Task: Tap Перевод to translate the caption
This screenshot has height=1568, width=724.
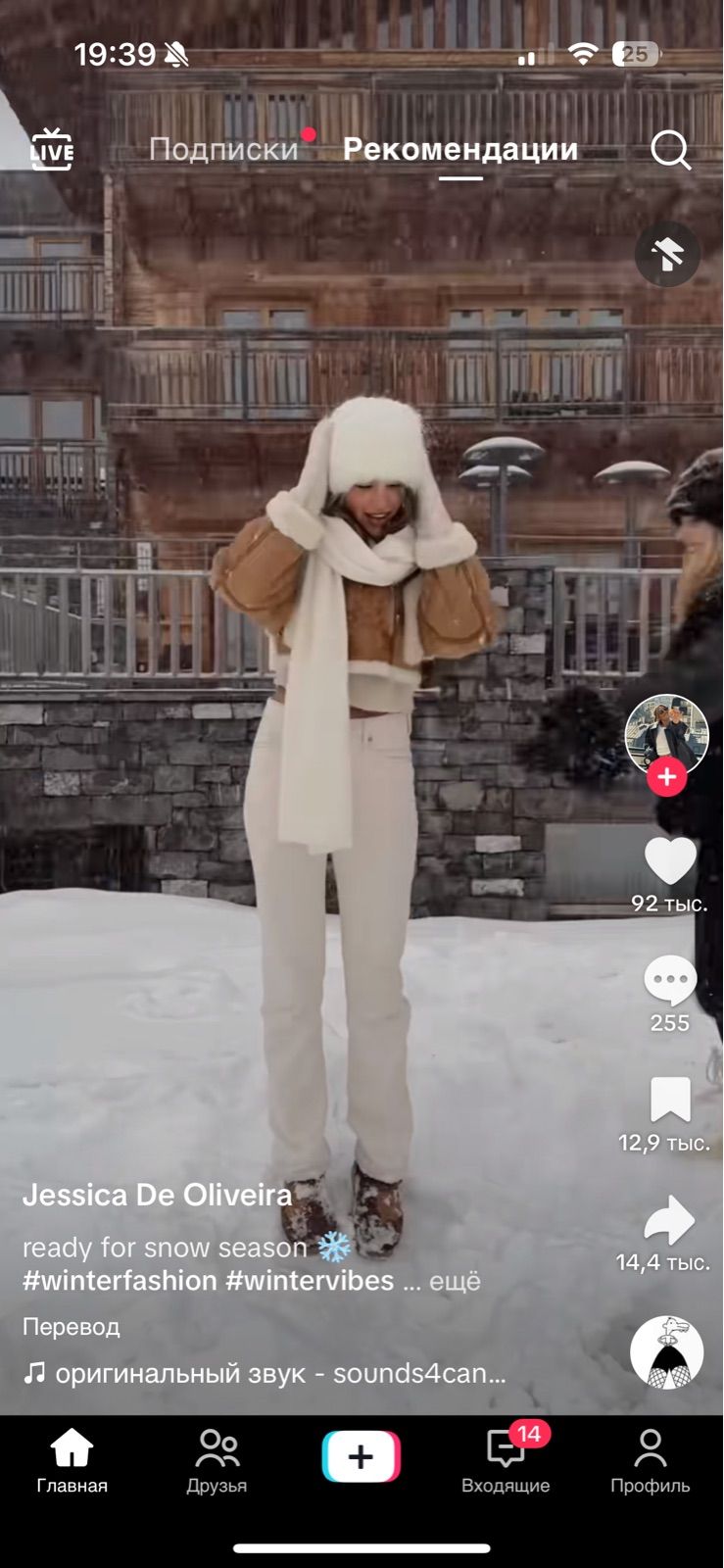Action: click(x=71, y=1327)
